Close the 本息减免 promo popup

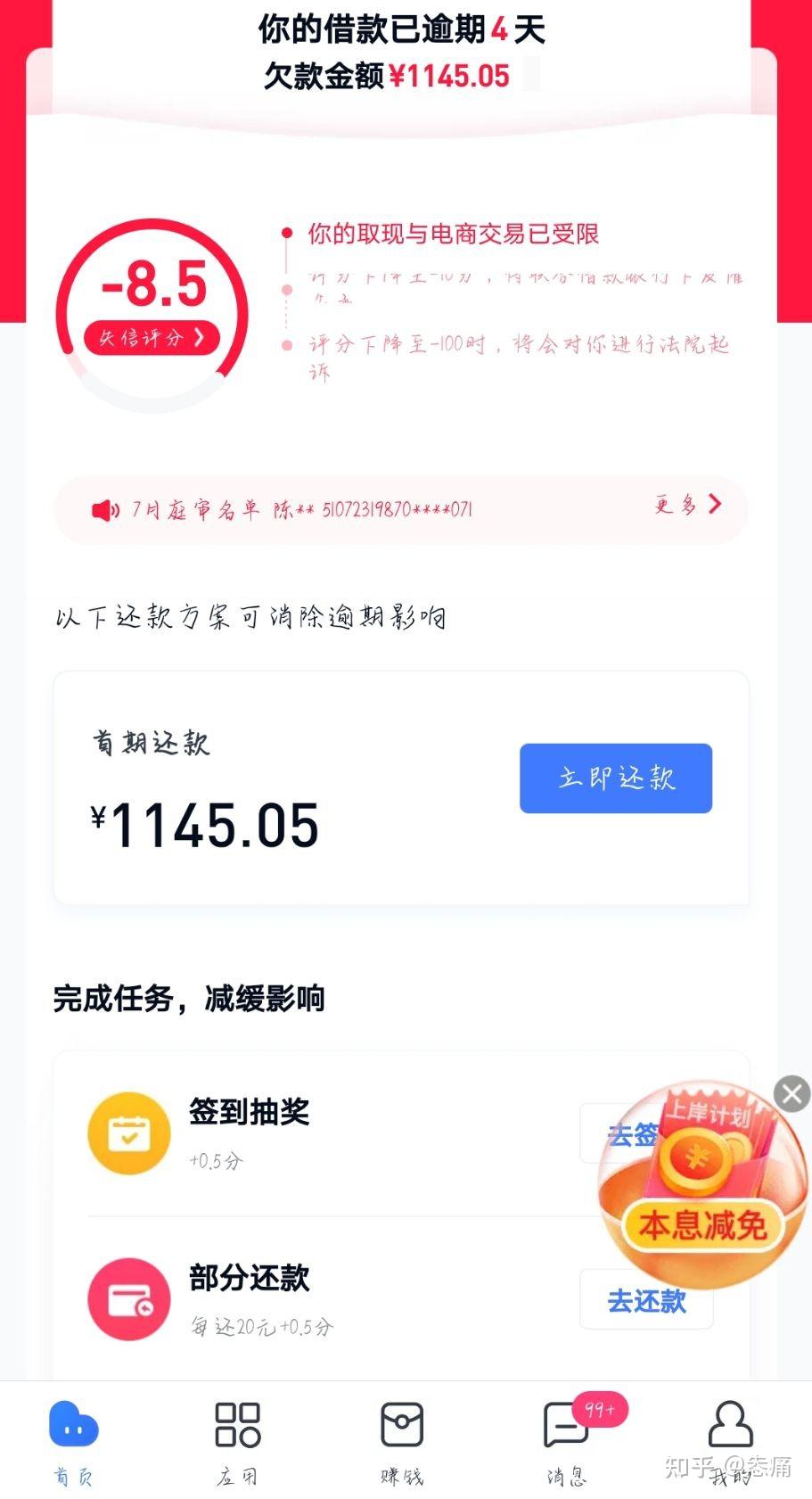tap(790, 1094)
